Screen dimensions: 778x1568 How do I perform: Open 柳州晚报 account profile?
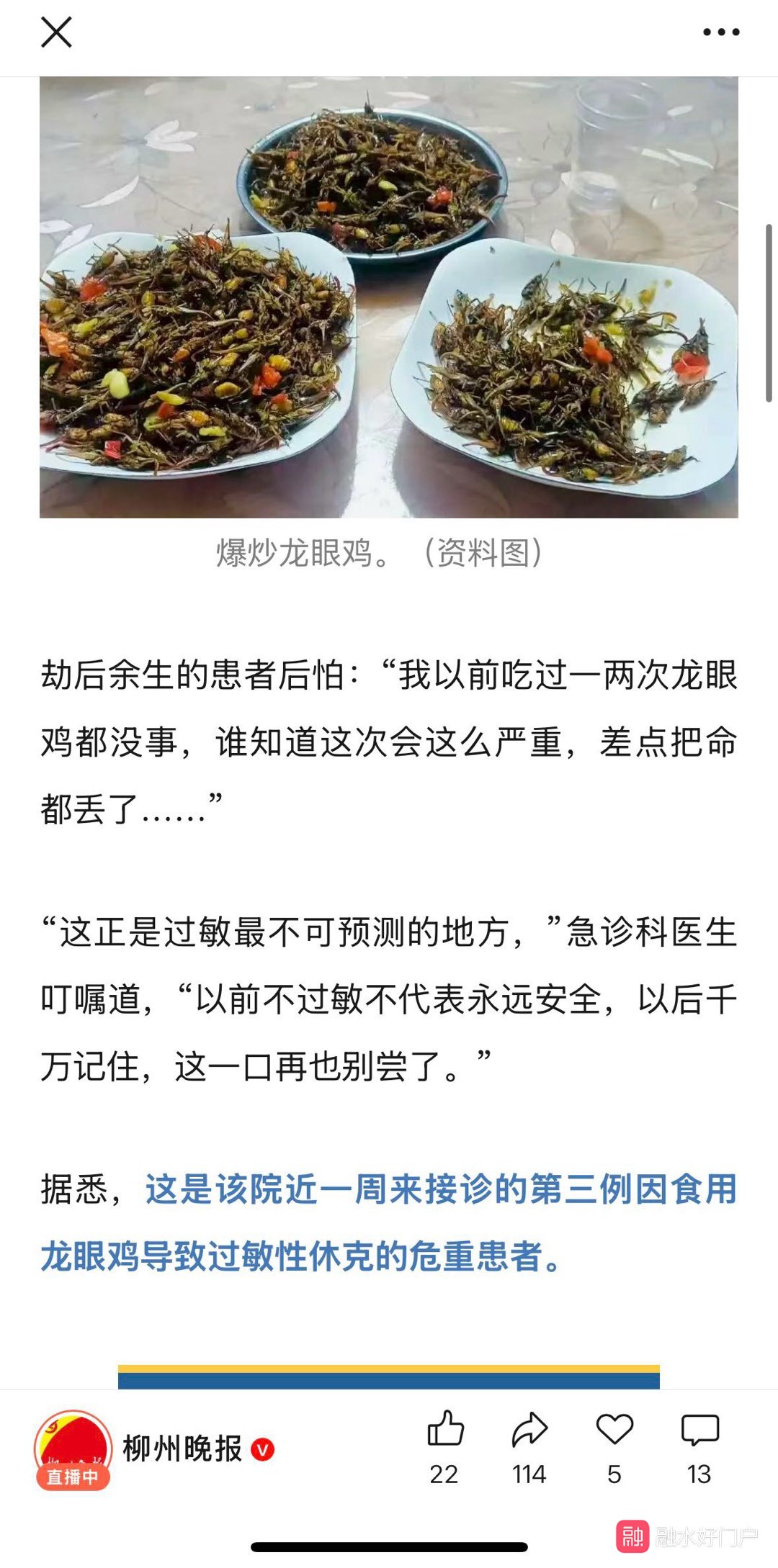[182, 1448]
